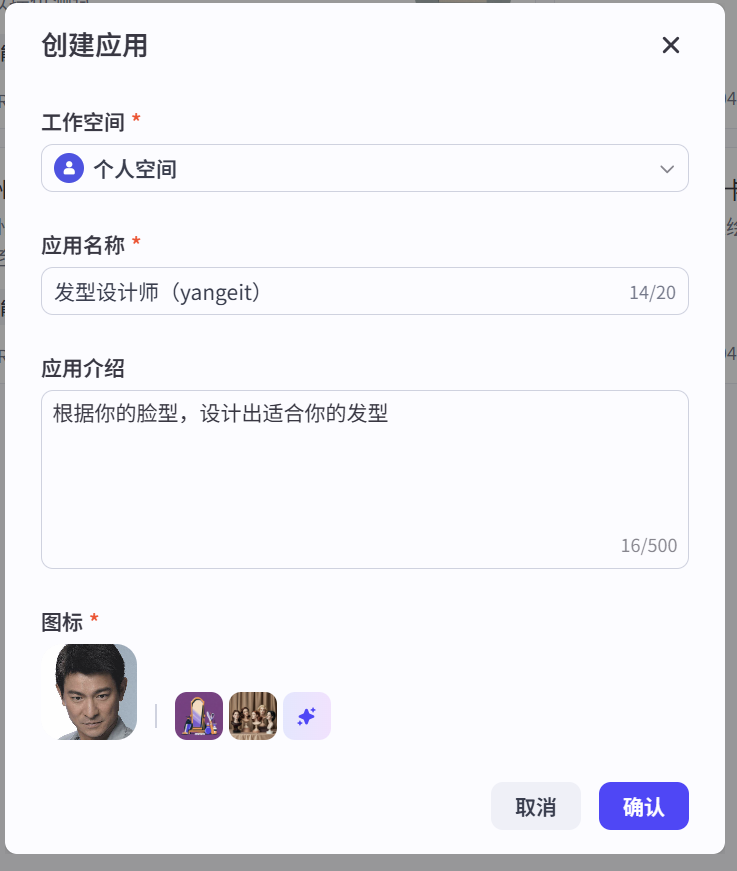Image resolution: width=737 pixels, height=871 pixels.
Task: Click the chevron on the workspace selector
Action: coord(666,168)
